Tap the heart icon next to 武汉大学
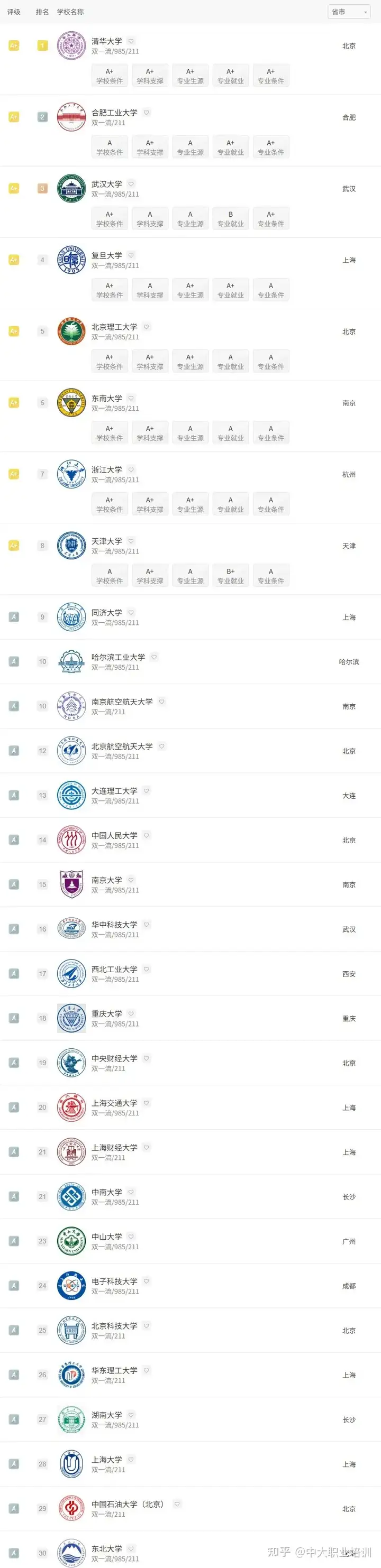The width and height of the screenshot is (381, 1568). [x=131, y=184]
